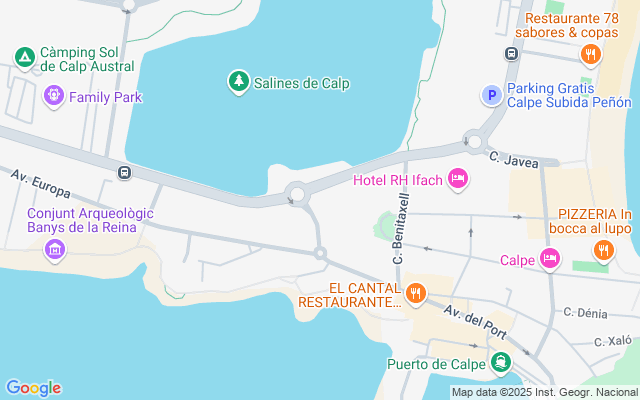Open Conjunt Arqueològic Banys de la Reina marker
Image resolution: width=640 pixels, height=400 pixels.
click(55, 247)
